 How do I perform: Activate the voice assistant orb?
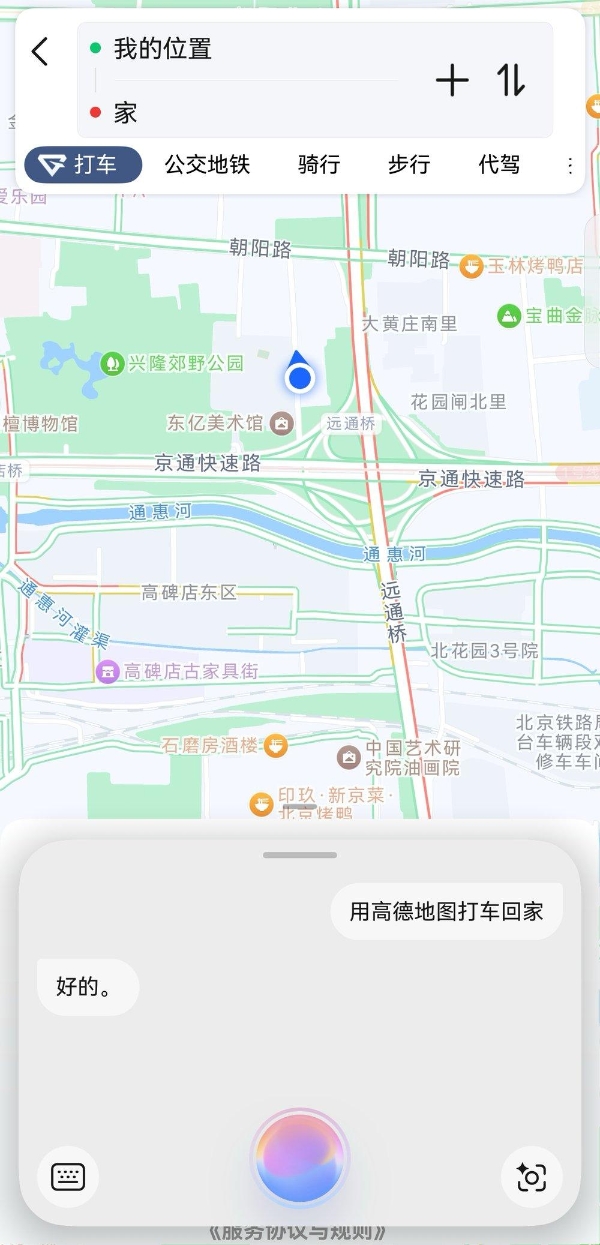pos(300,1157)
